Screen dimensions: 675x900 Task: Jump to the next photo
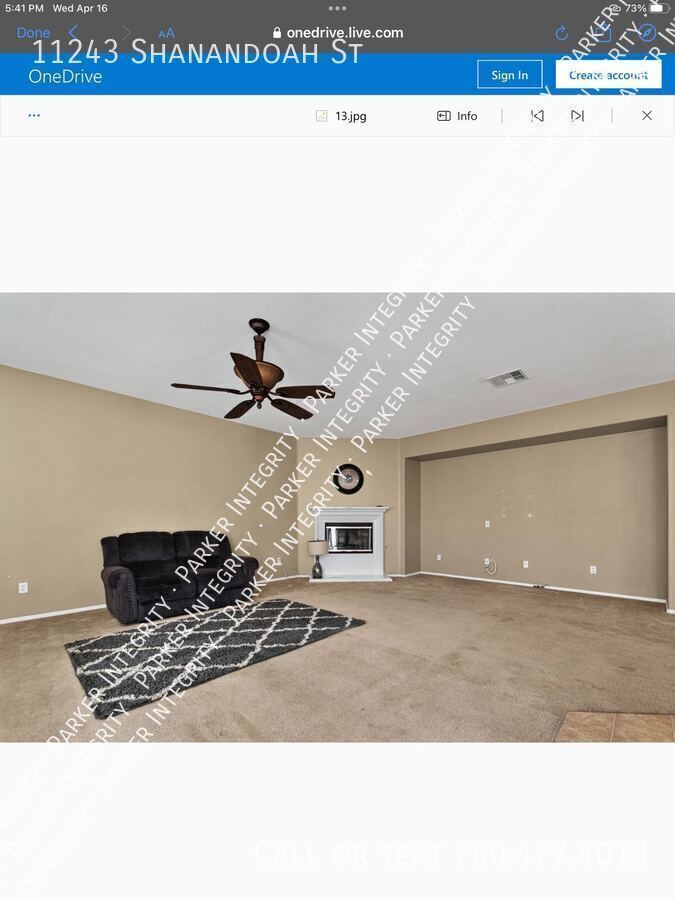577,116
